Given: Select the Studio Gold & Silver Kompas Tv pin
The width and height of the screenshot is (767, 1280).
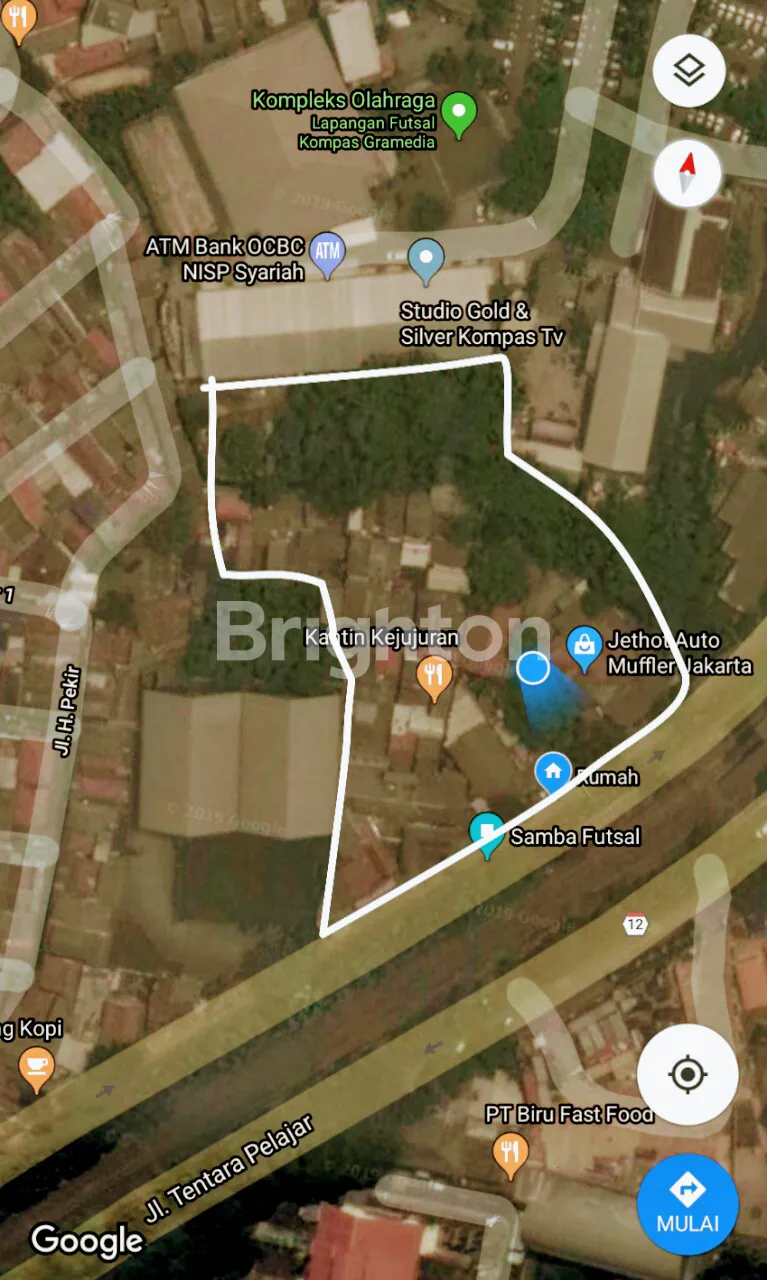Looking at the screenshot, I should pos(426,260).
